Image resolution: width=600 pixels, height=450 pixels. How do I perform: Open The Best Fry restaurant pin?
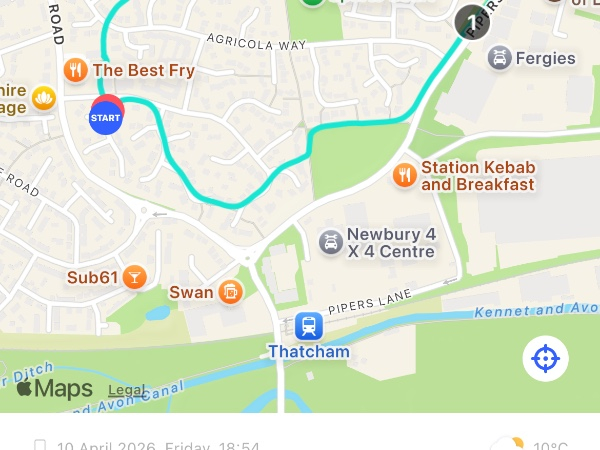tap(75, 70)
